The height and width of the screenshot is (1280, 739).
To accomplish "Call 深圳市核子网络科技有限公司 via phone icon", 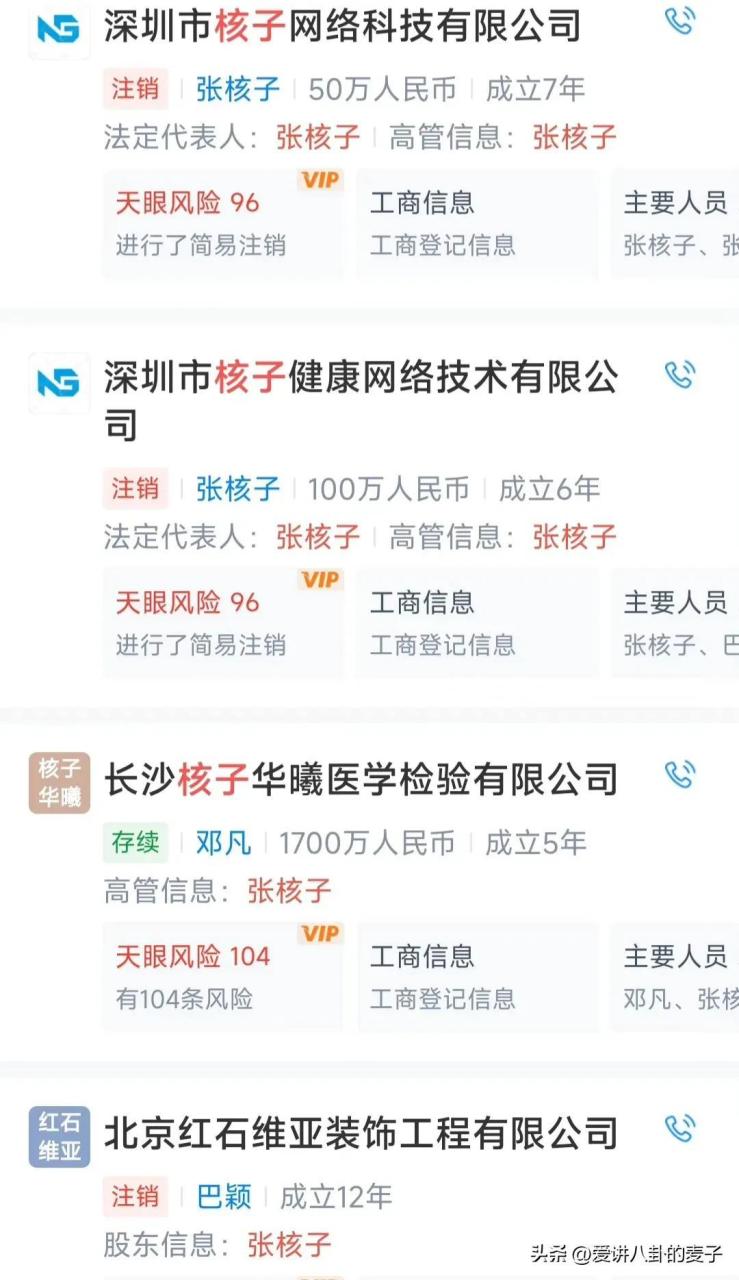I will coord(680,20).
